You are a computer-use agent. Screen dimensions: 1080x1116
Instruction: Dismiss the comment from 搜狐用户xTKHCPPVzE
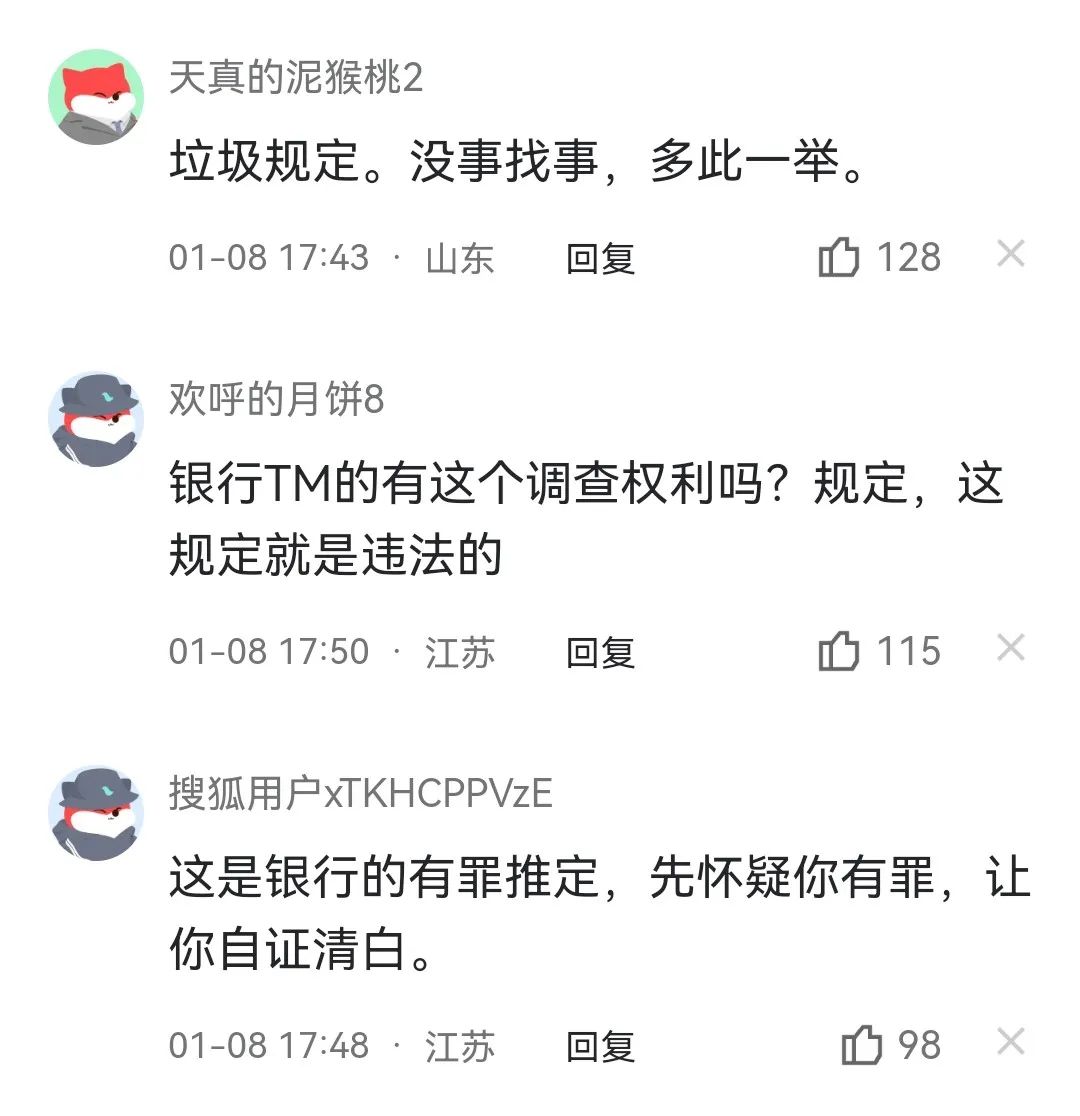tap(1011, 1043)
